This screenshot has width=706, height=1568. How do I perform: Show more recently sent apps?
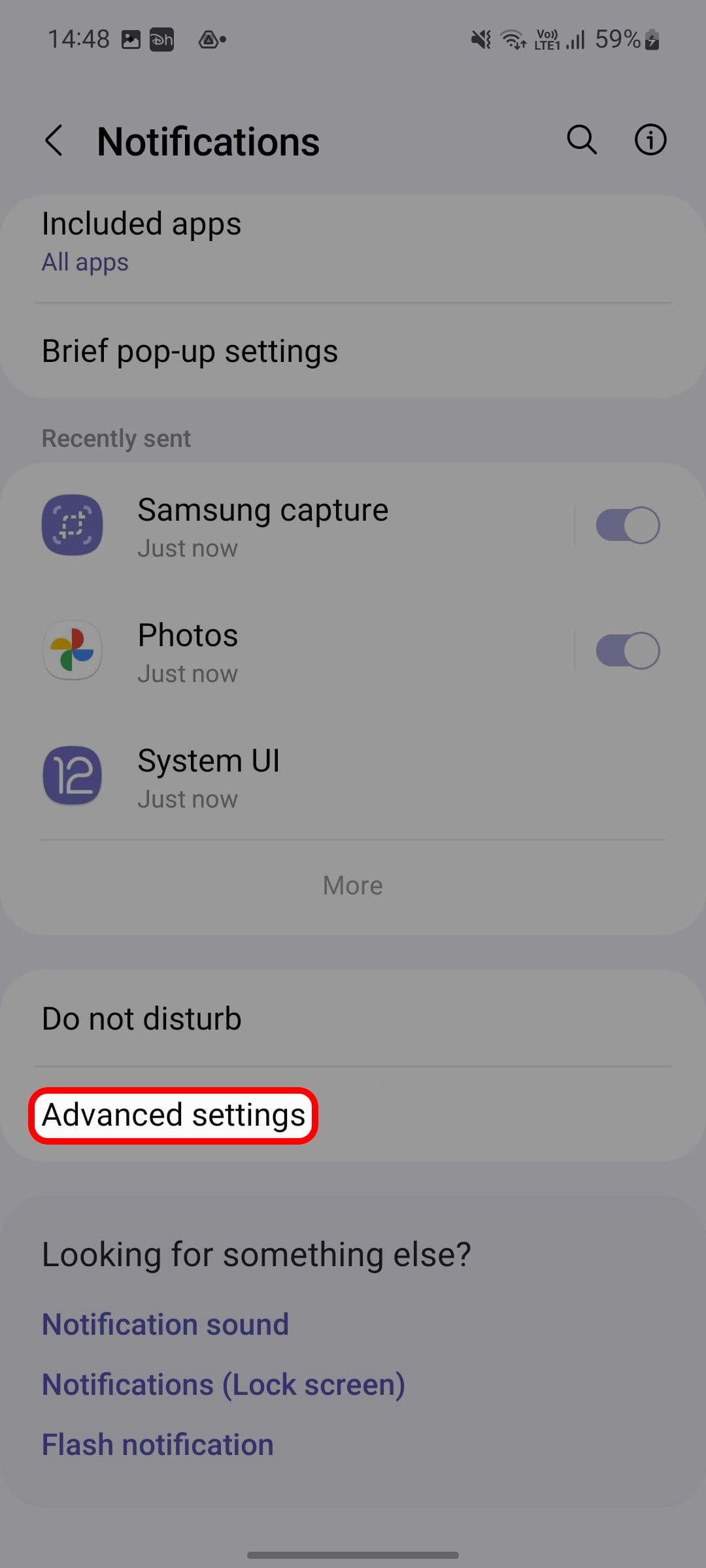coord(353,886)
